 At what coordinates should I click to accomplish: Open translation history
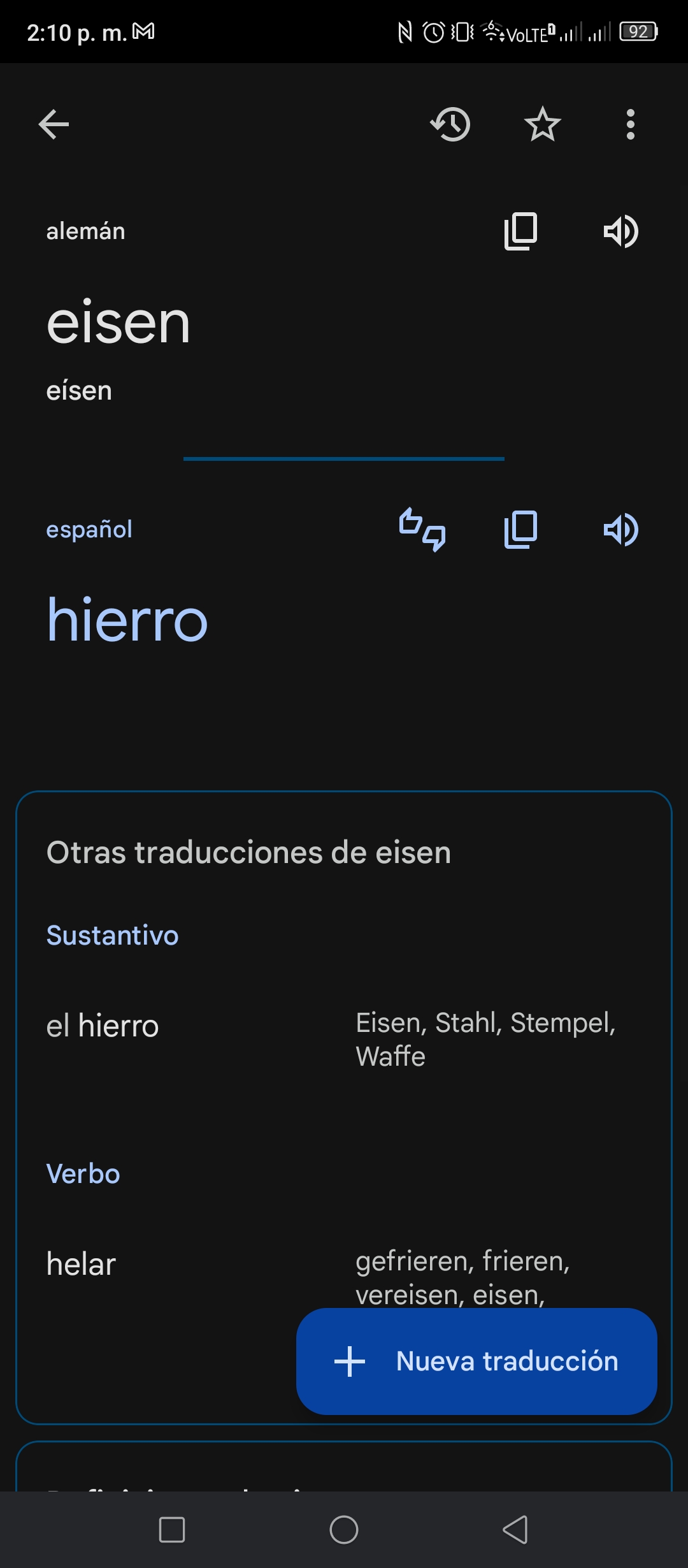450,124
